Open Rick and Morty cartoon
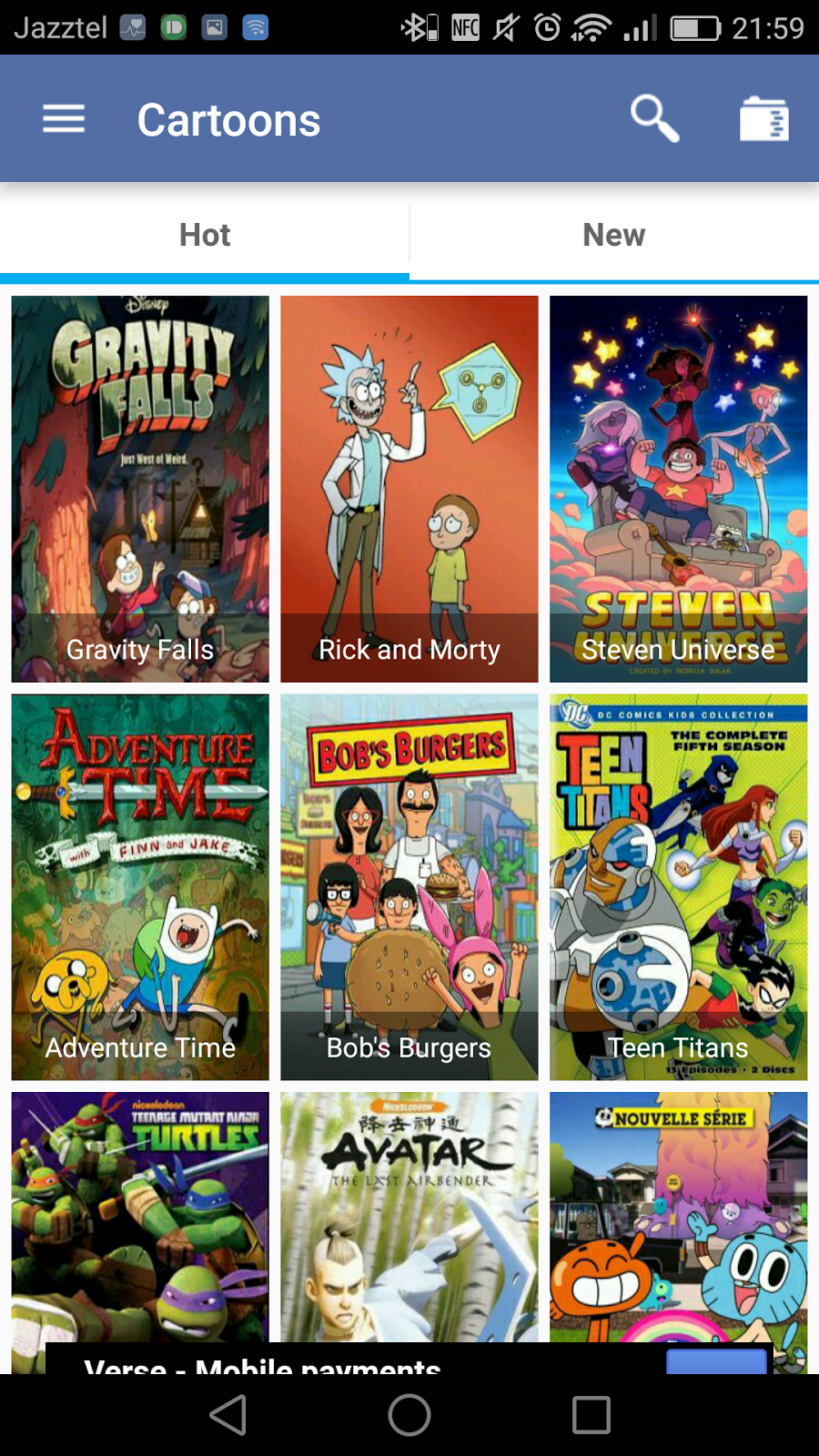 click(x=409, y=489)
